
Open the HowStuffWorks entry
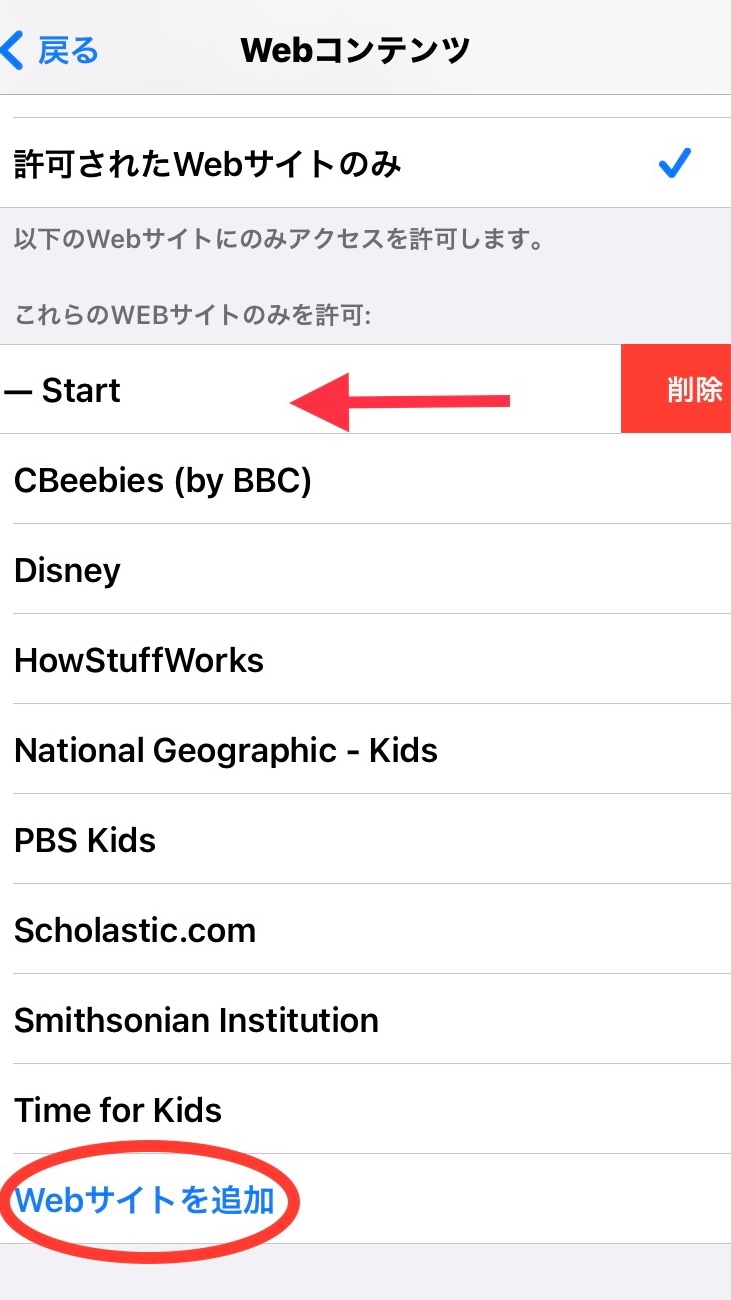[139, 661]
